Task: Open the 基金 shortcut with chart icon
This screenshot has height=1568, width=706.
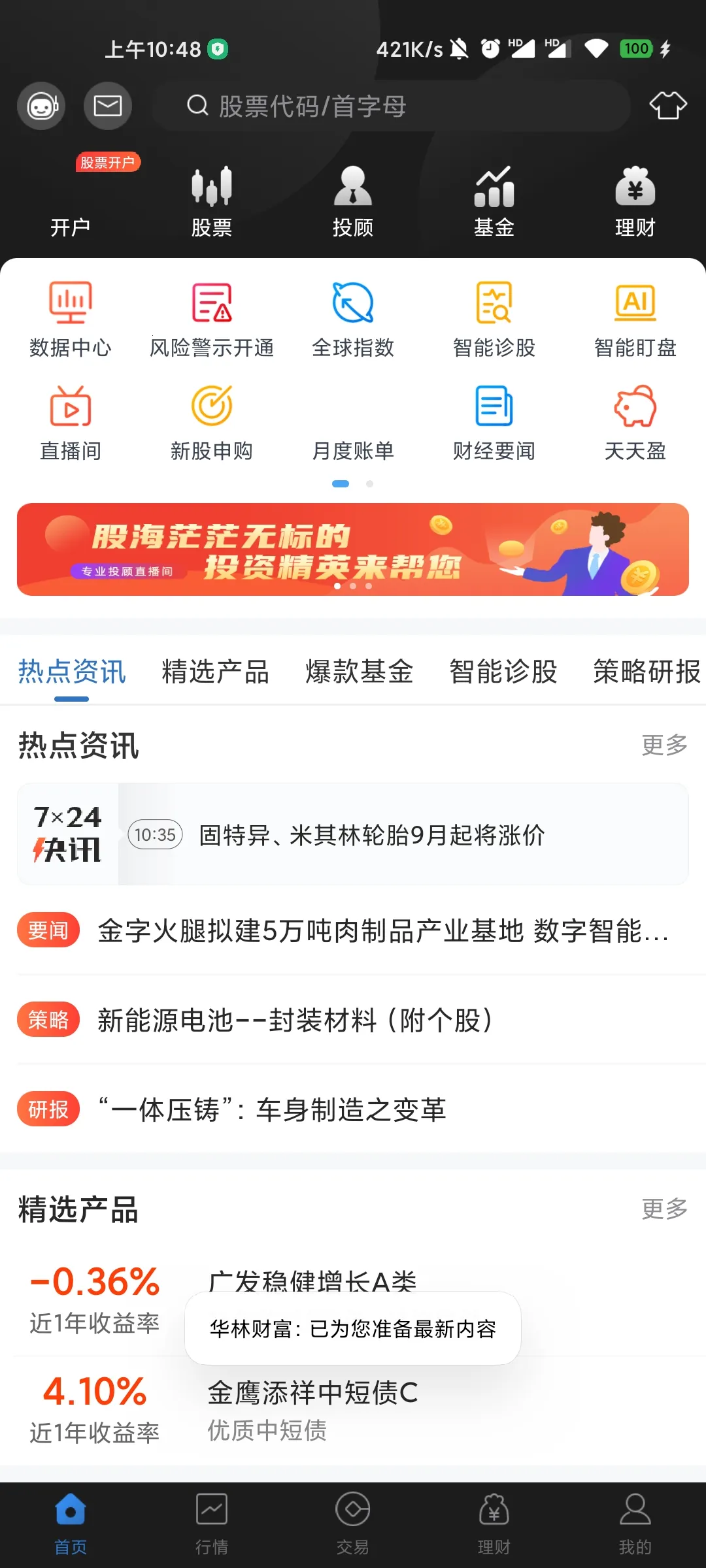Action: coord(494,201)
